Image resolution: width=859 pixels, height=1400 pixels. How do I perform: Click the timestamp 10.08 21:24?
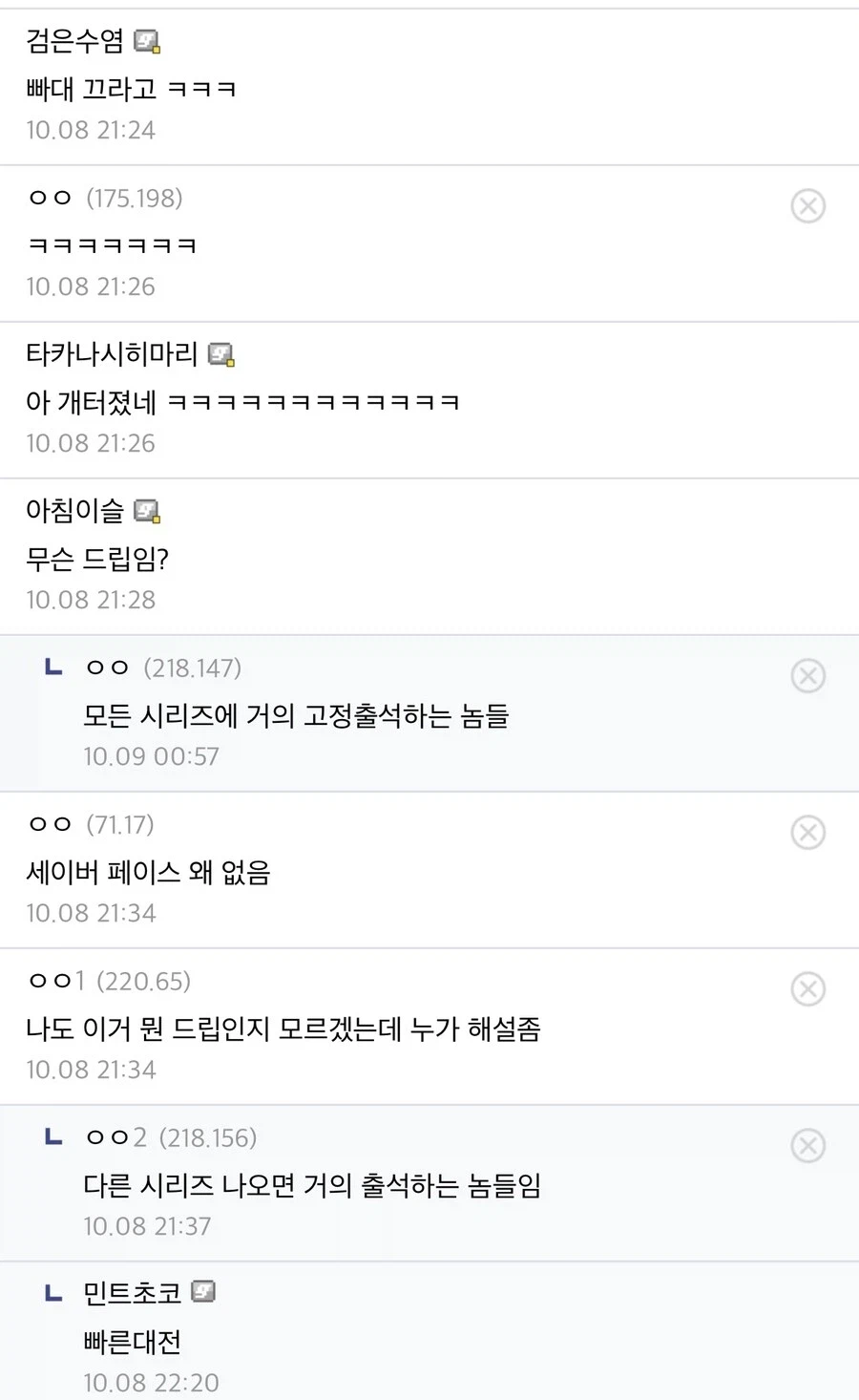[91, 130]
